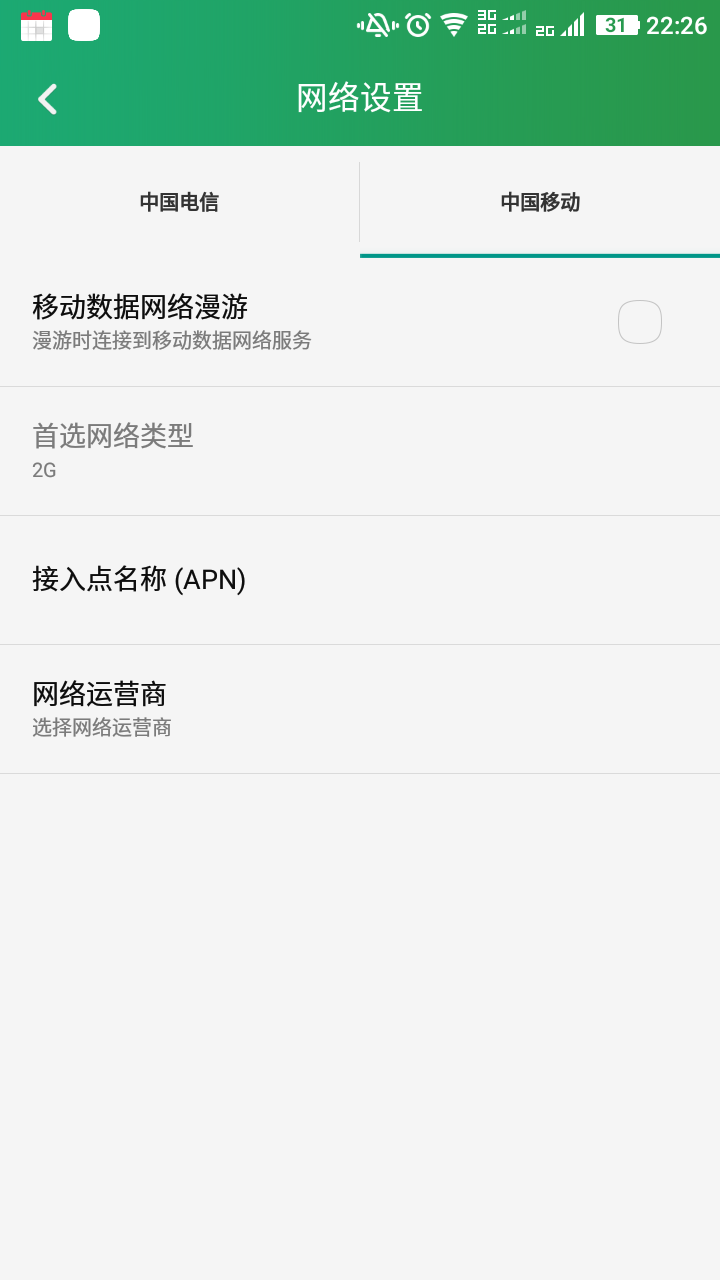Tap the calendar notification icon in status bar
This screenshot has height=1280, width=720.
[x=36, y=24]
